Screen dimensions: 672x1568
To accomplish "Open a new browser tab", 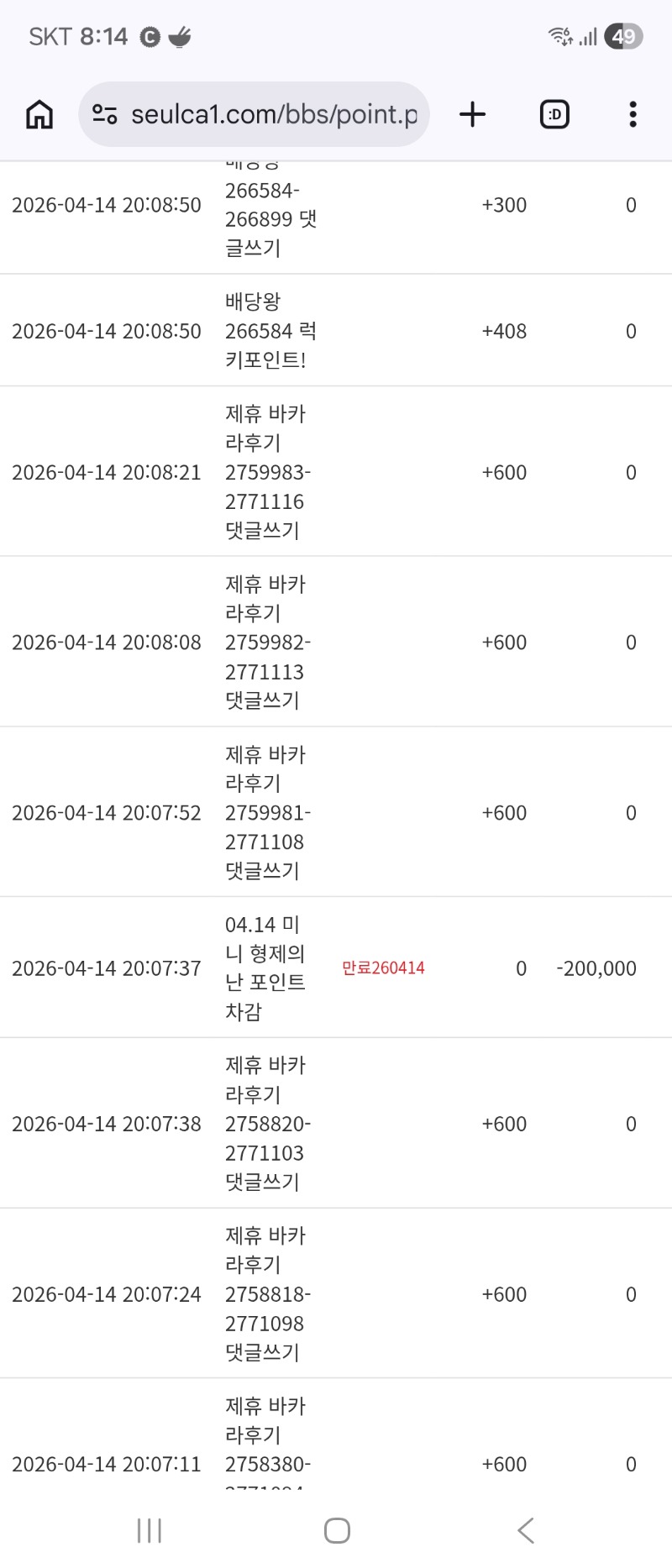I will 473,114.
